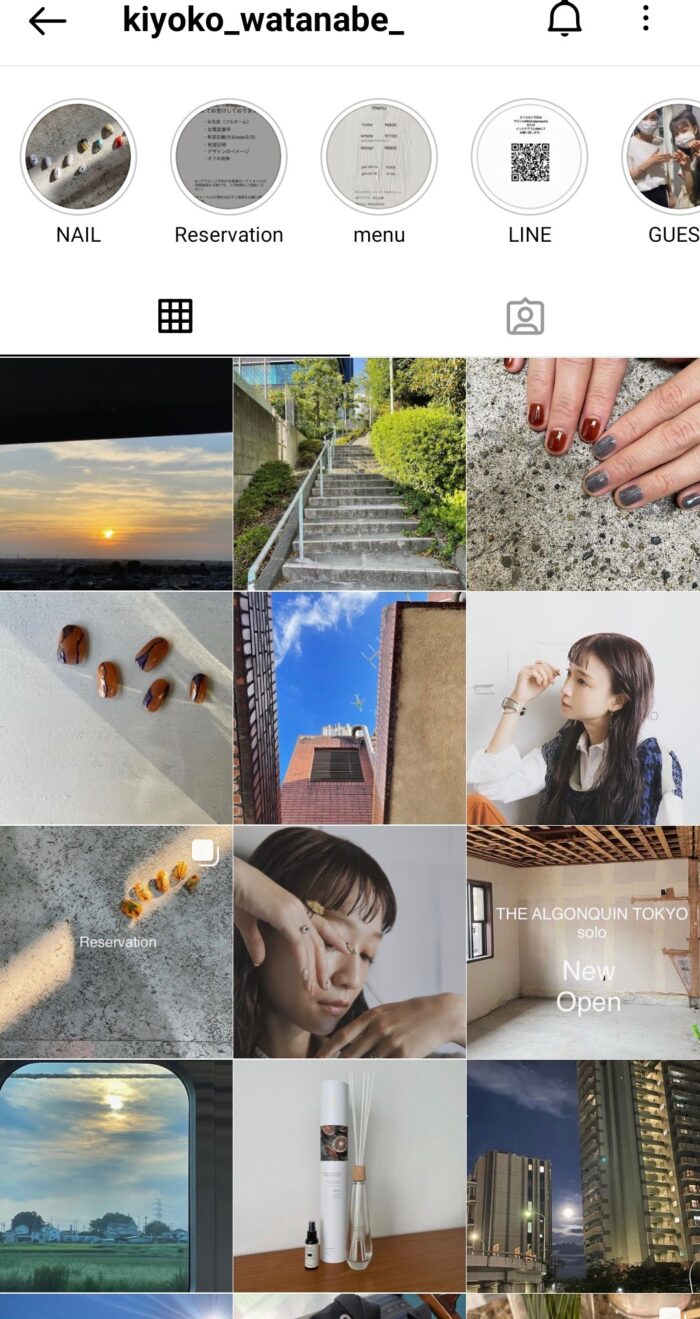
Task: View the Reservation highlight
Action: 228,157
